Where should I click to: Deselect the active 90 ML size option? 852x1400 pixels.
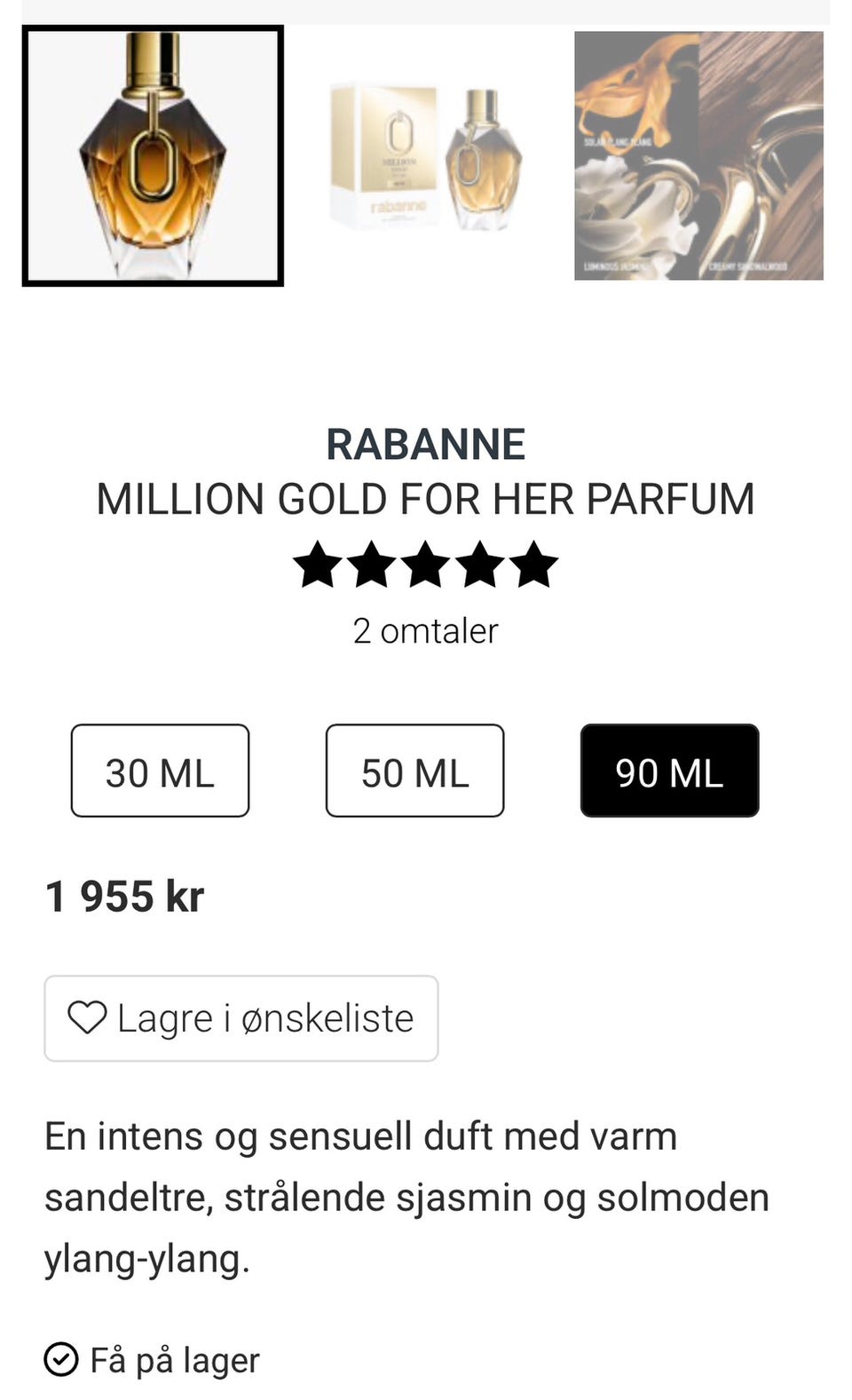668,771
